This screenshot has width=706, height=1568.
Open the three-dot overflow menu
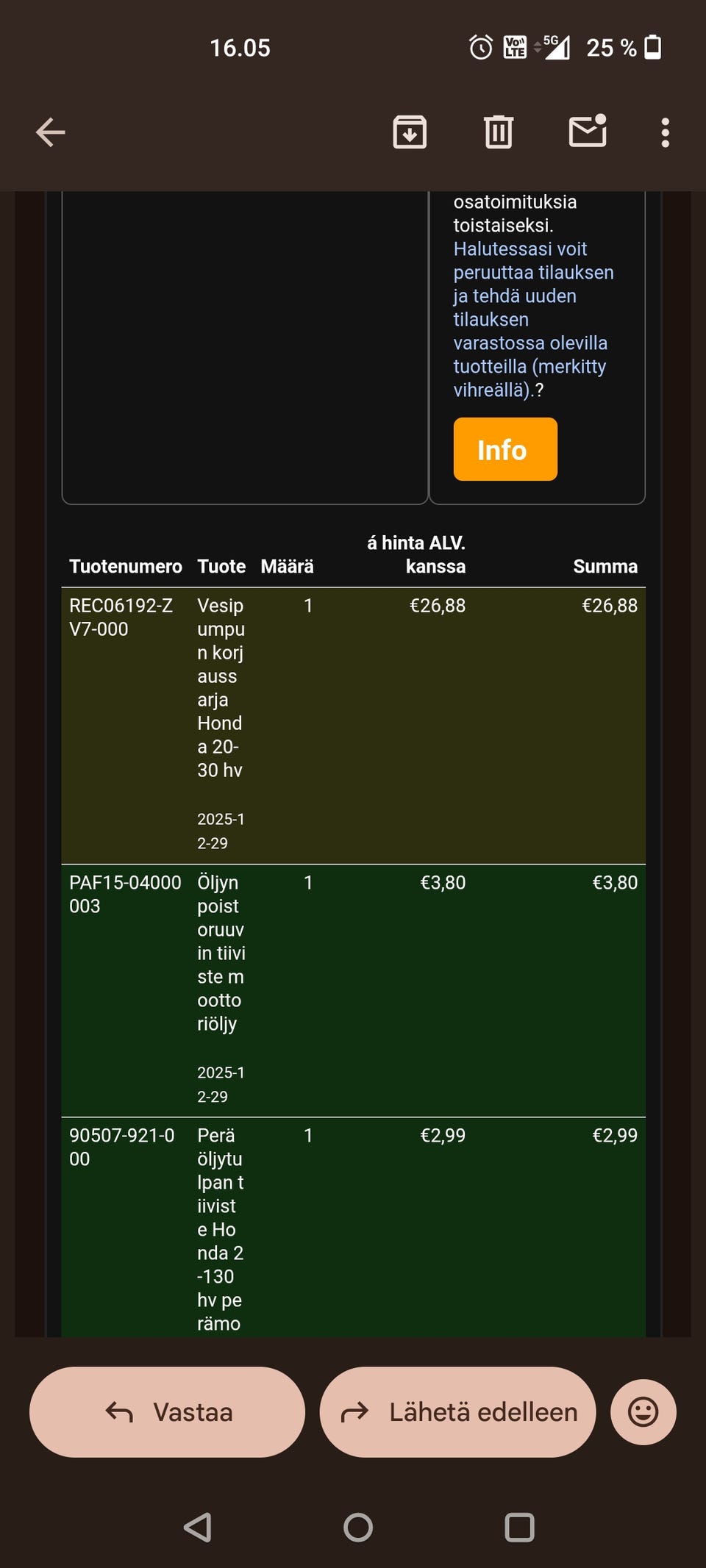(x=665, y=132)
